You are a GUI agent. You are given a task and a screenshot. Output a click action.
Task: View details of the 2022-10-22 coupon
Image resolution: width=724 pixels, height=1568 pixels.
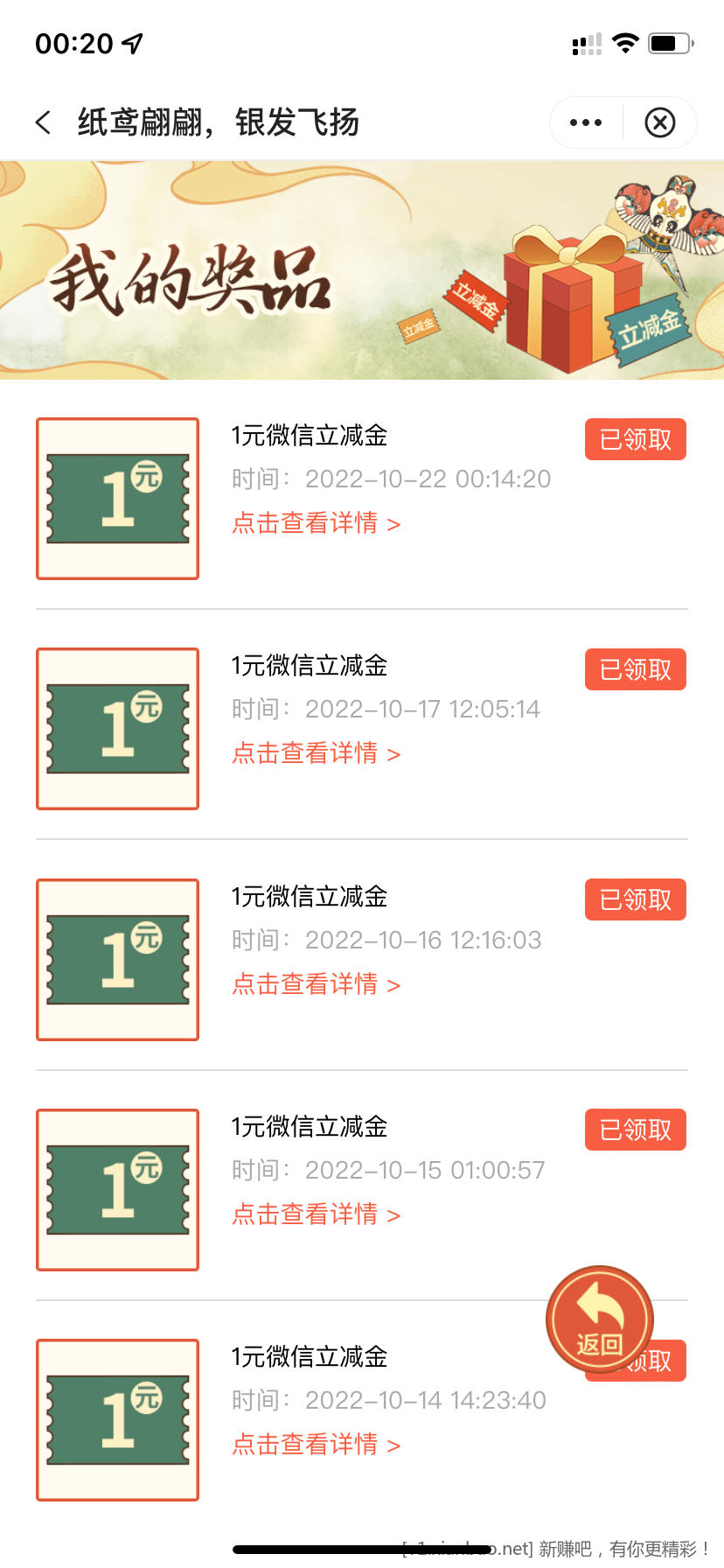(316, 523)
